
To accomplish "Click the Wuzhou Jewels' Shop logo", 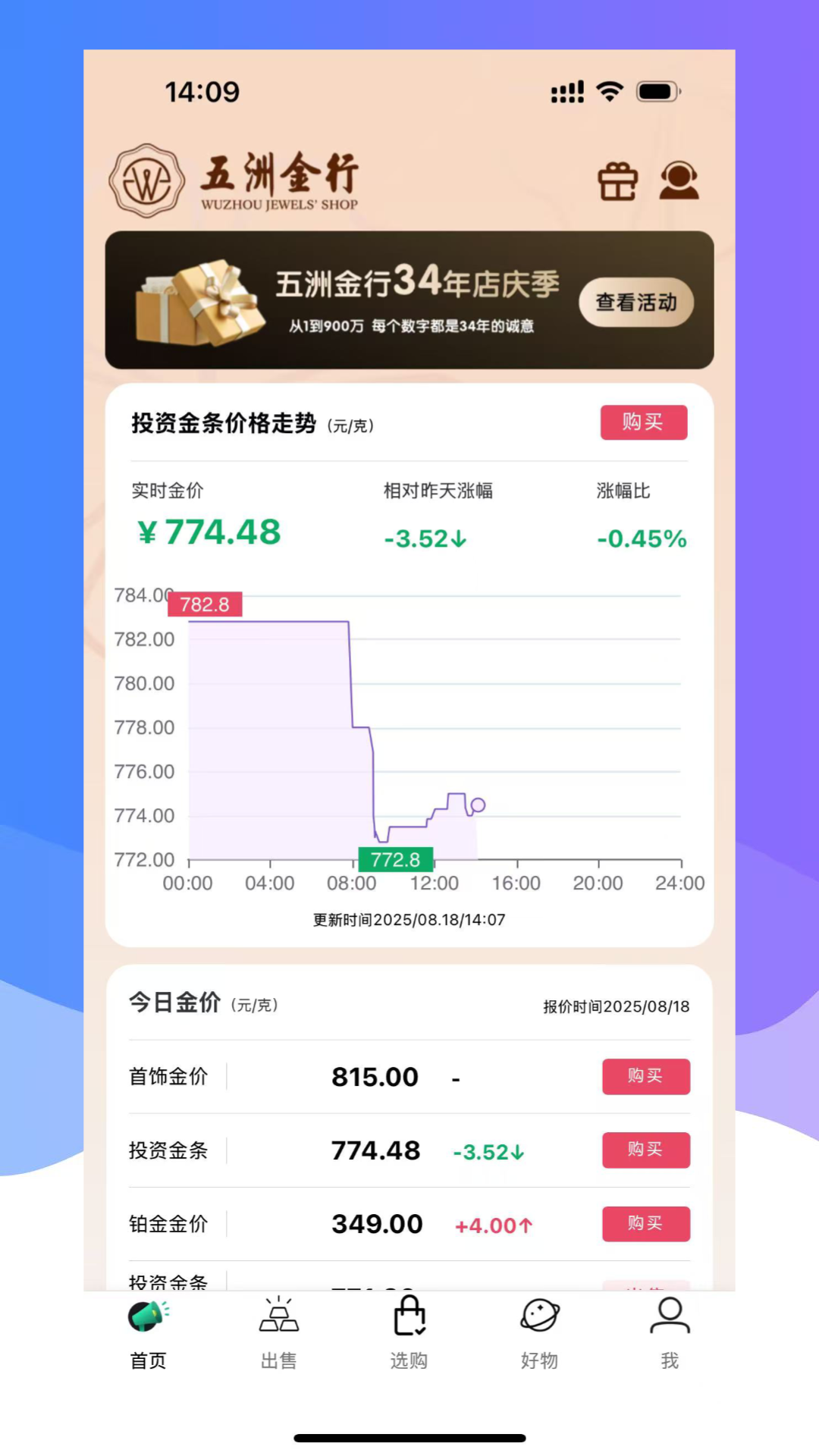I will pos(235,180).
